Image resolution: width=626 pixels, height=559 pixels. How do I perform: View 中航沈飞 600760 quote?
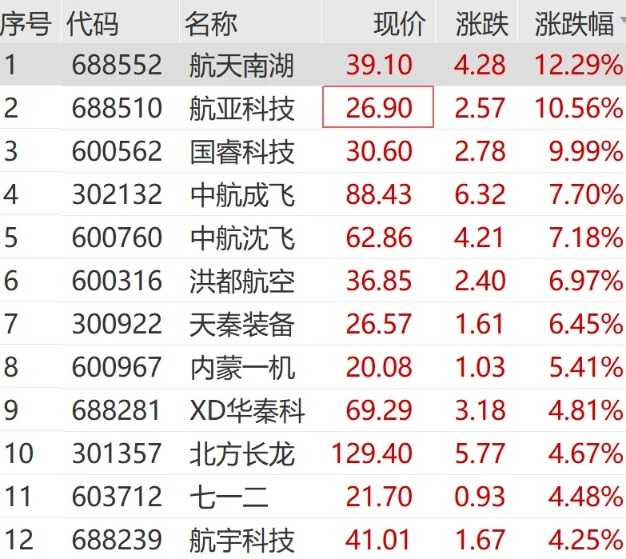(241, 238)
